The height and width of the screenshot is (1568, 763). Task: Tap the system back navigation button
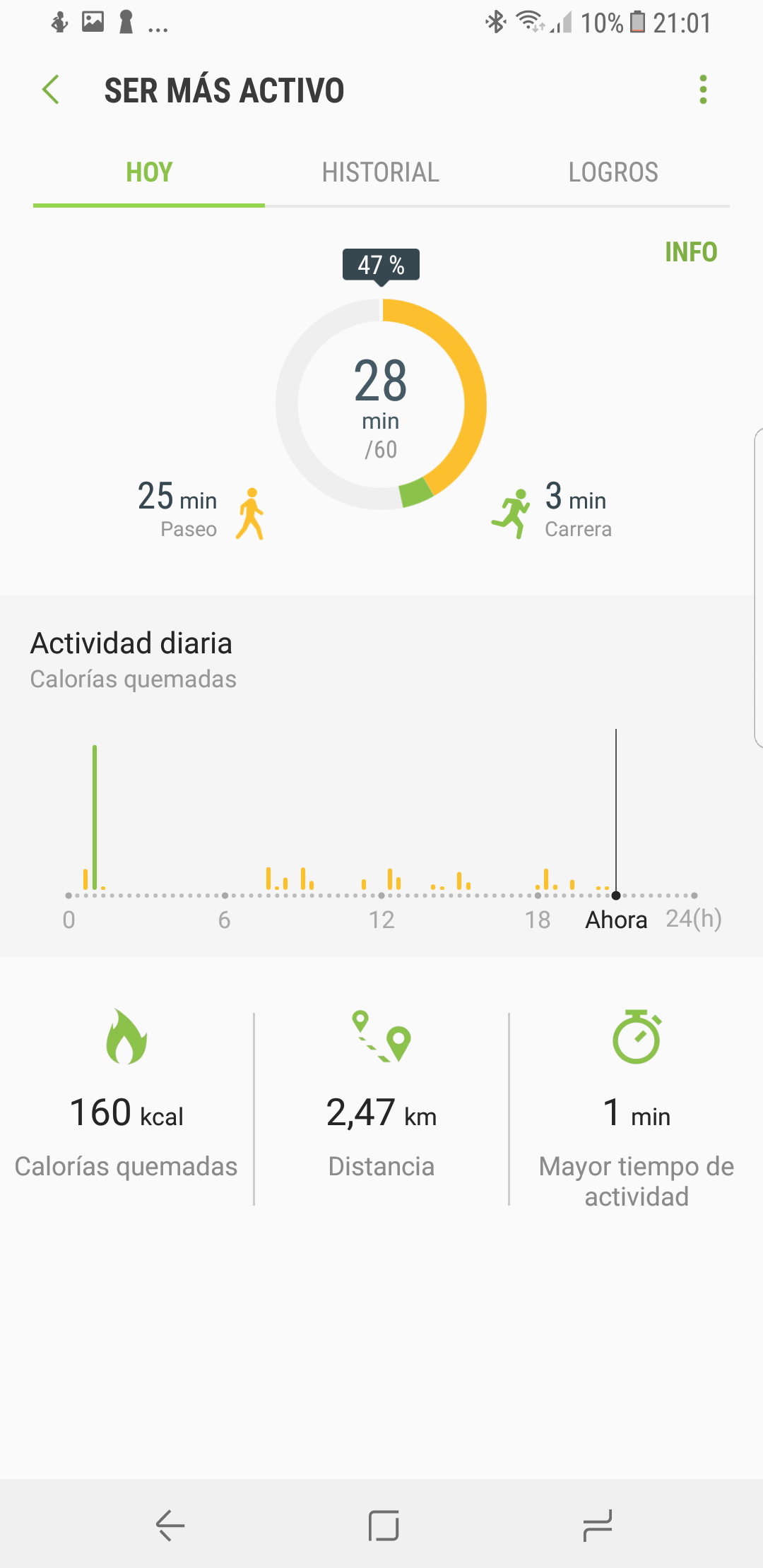(170, 1526)
